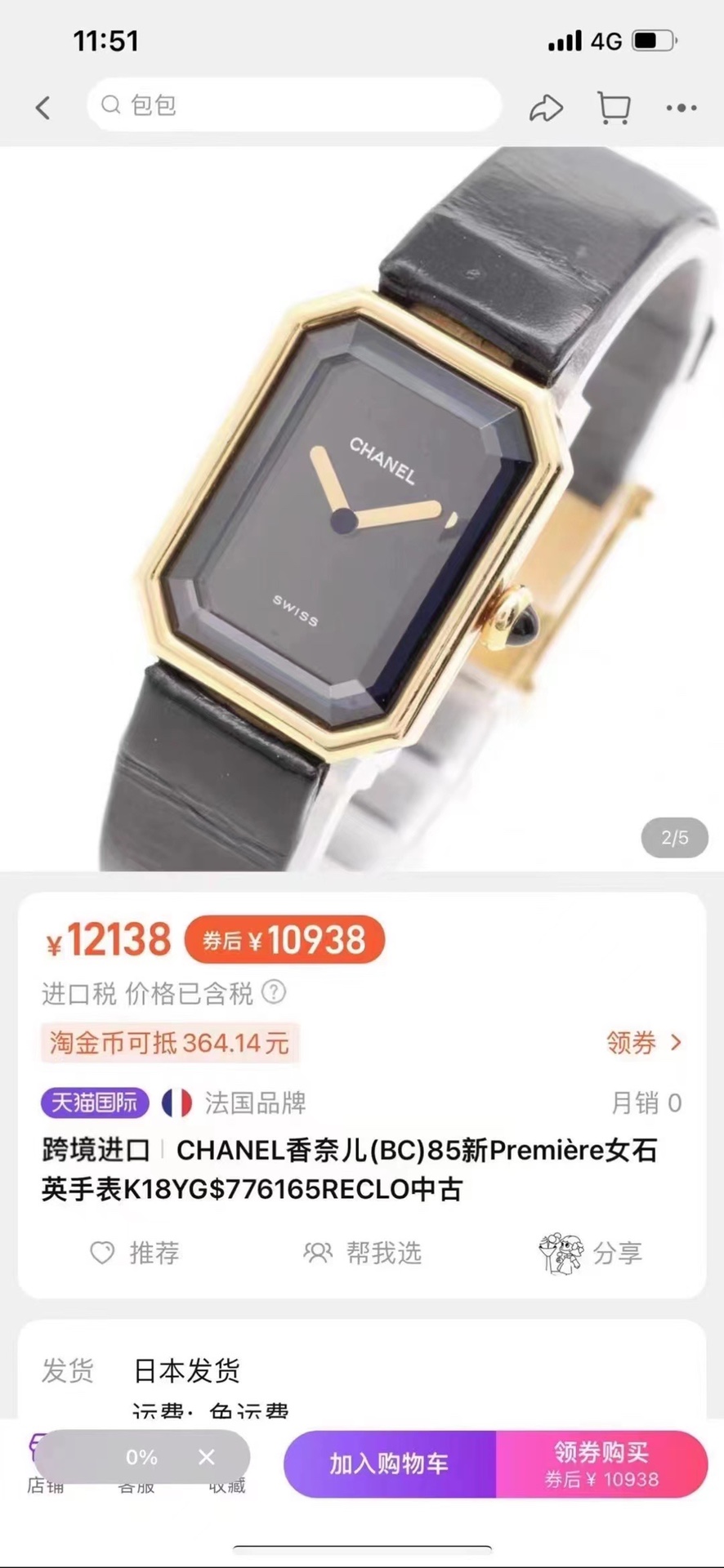Add the watch to cart 加入购物车
Viewport: 724px width, 1568px height.
click(x=389, y=1463)
